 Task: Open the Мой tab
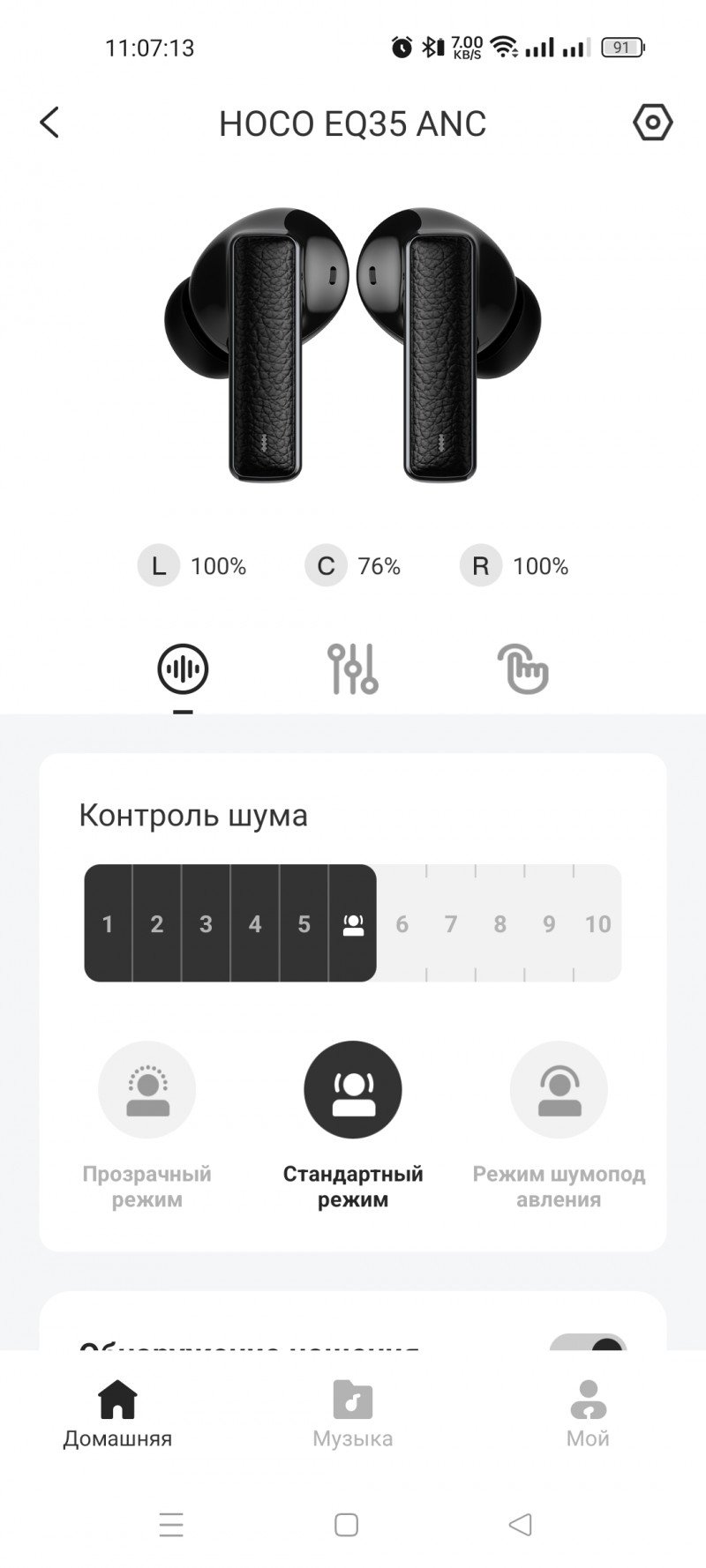click(x=588, y=1414)
